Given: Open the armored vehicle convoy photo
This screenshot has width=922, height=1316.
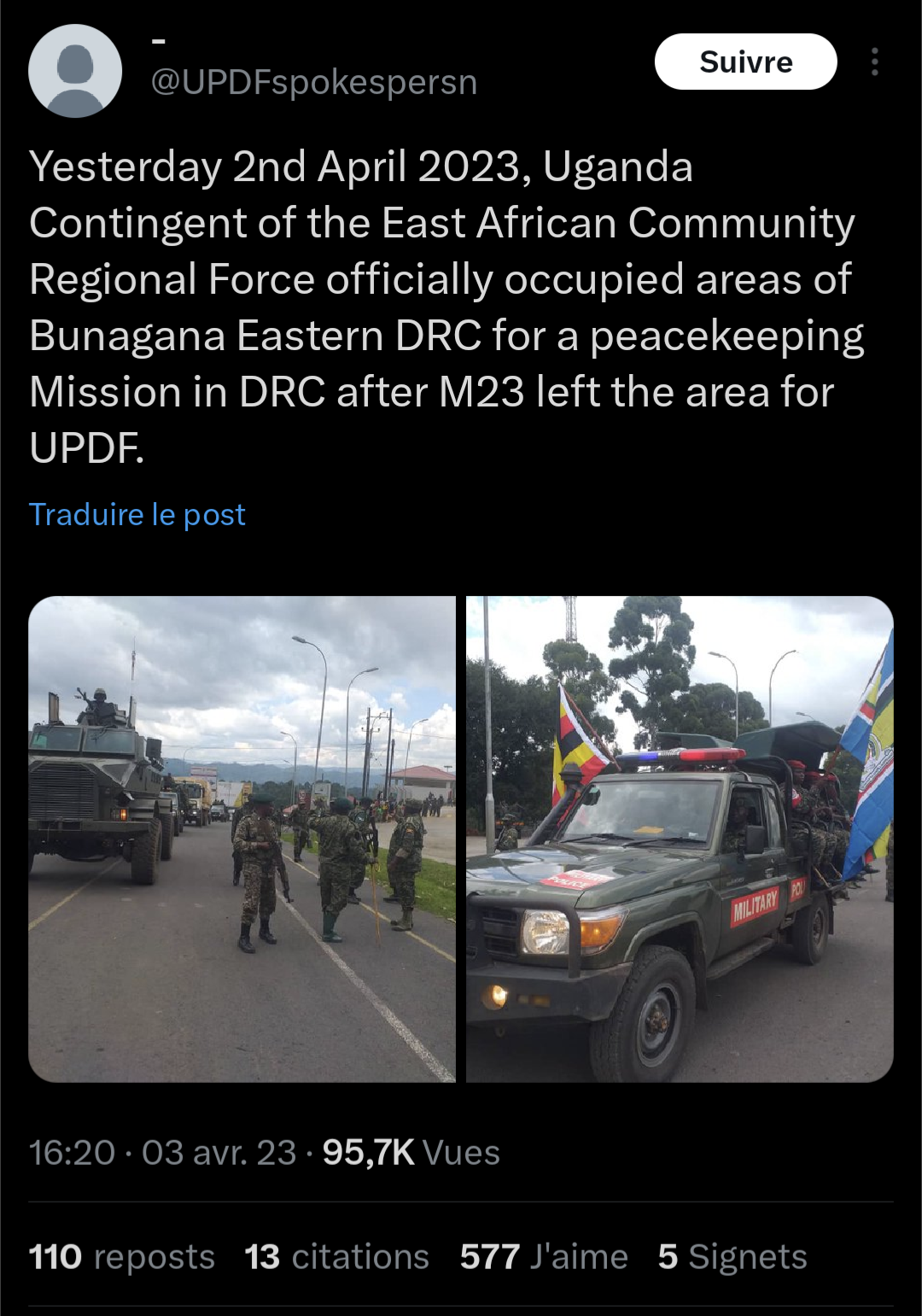Looking at the screenshot, I should click(242, 839).
